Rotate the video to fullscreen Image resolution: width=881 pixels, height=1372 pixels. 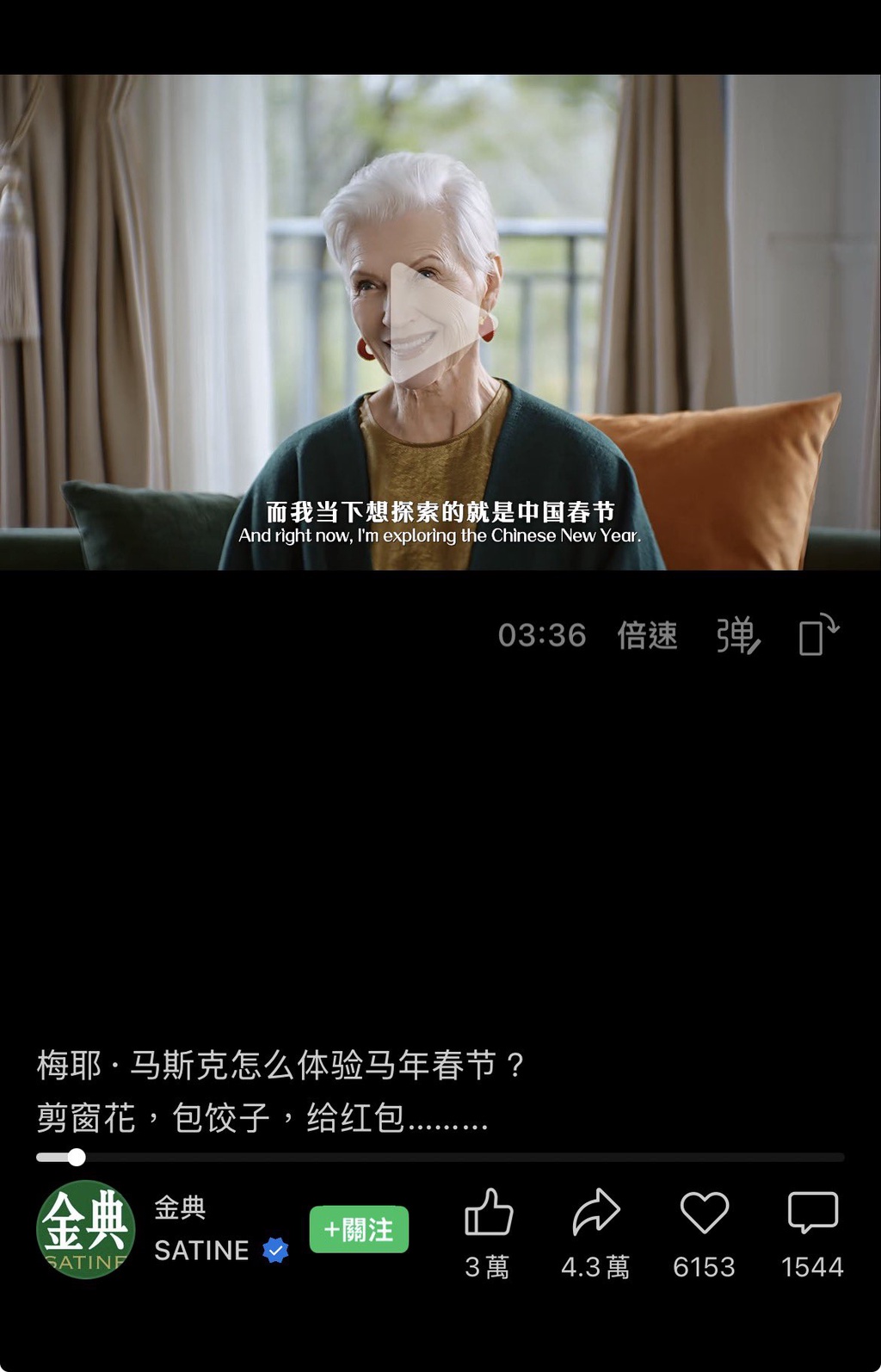pos(818,635)
